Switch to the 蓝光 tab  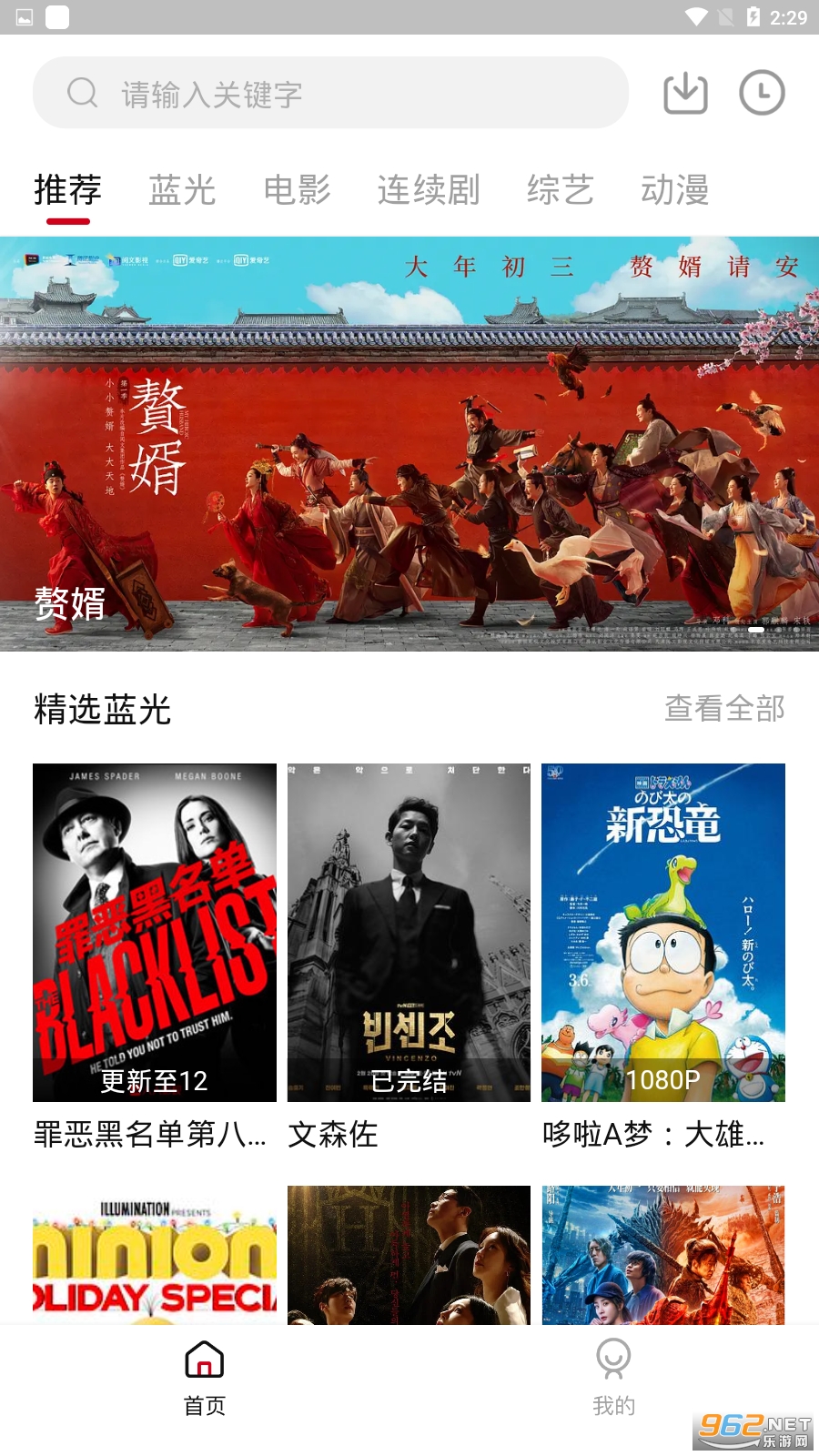coord(182,190)
